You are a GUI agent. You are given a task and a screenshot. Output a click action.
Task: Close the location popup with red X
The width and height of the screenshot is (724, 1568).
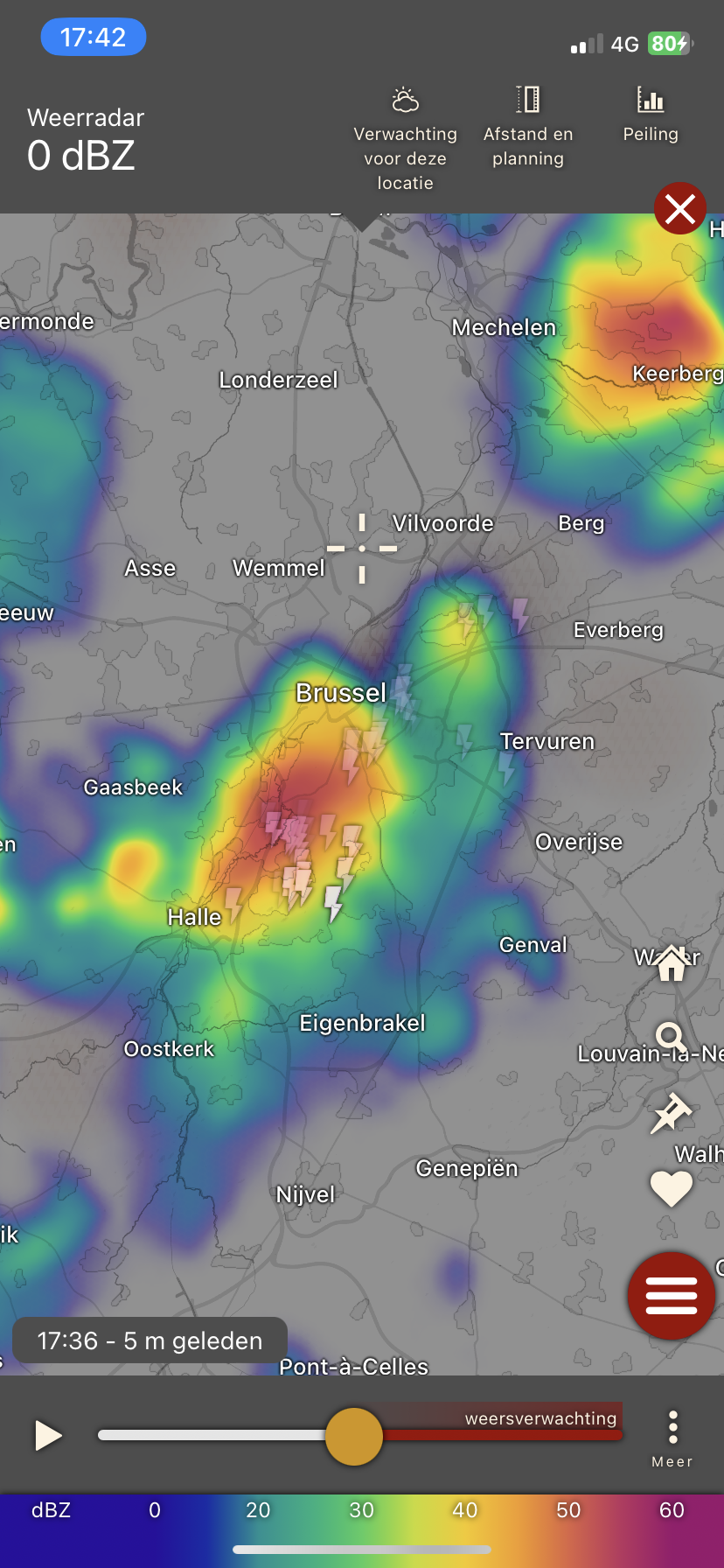[x=679, y=208]
